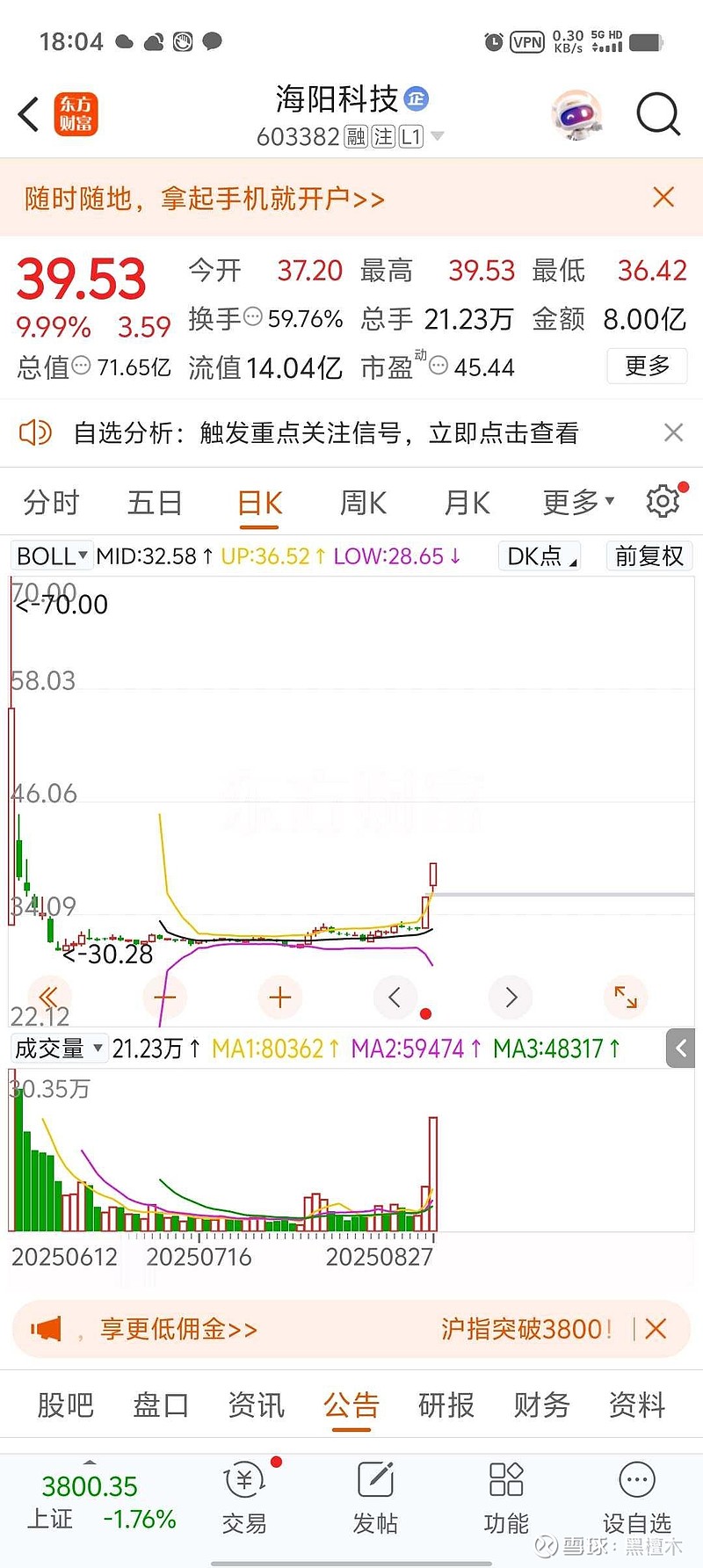Zoom in the K-line chart with plus
The width and height of the screenshot is (703, 1568).
click(279, 997)
